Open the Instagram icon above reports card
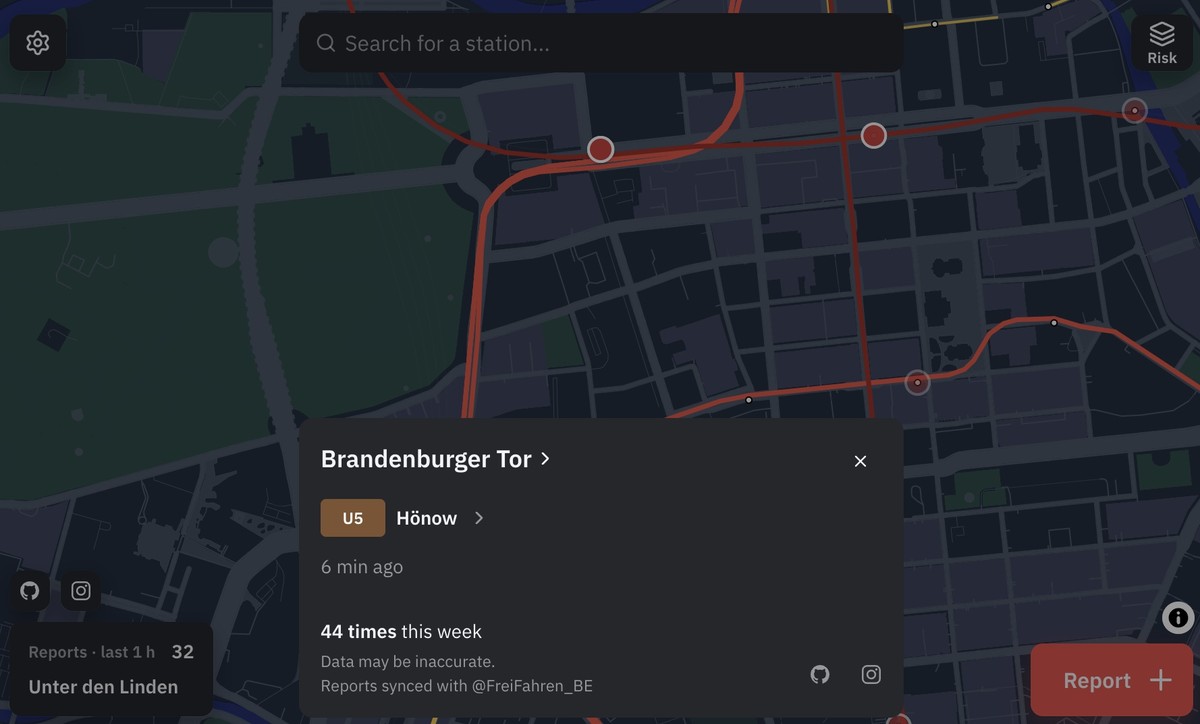This screenshot has height=724, width=1200. (81, 590)
